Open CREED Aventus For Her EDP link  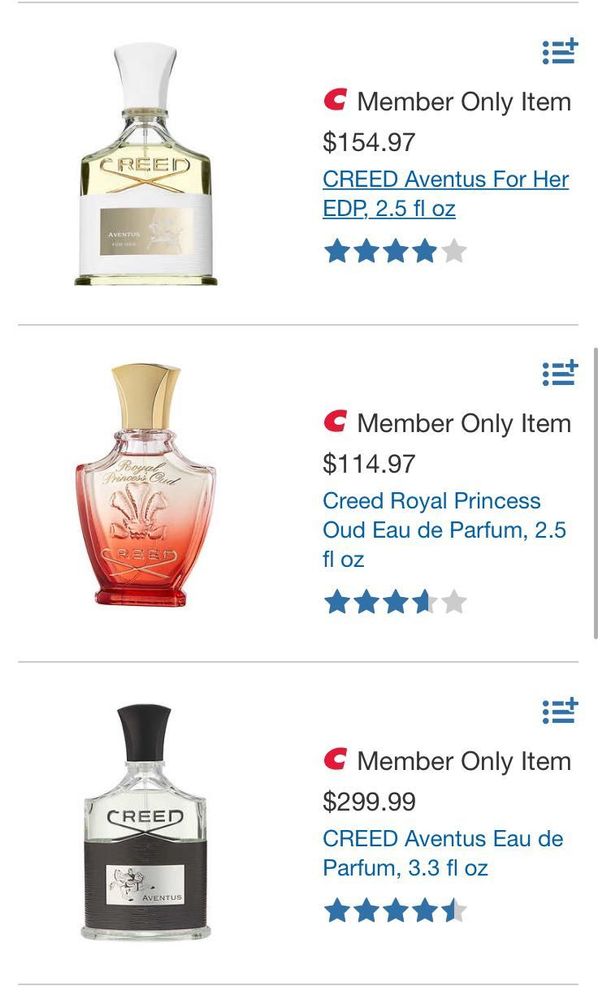pyautogui.click(x=445, y=194)
